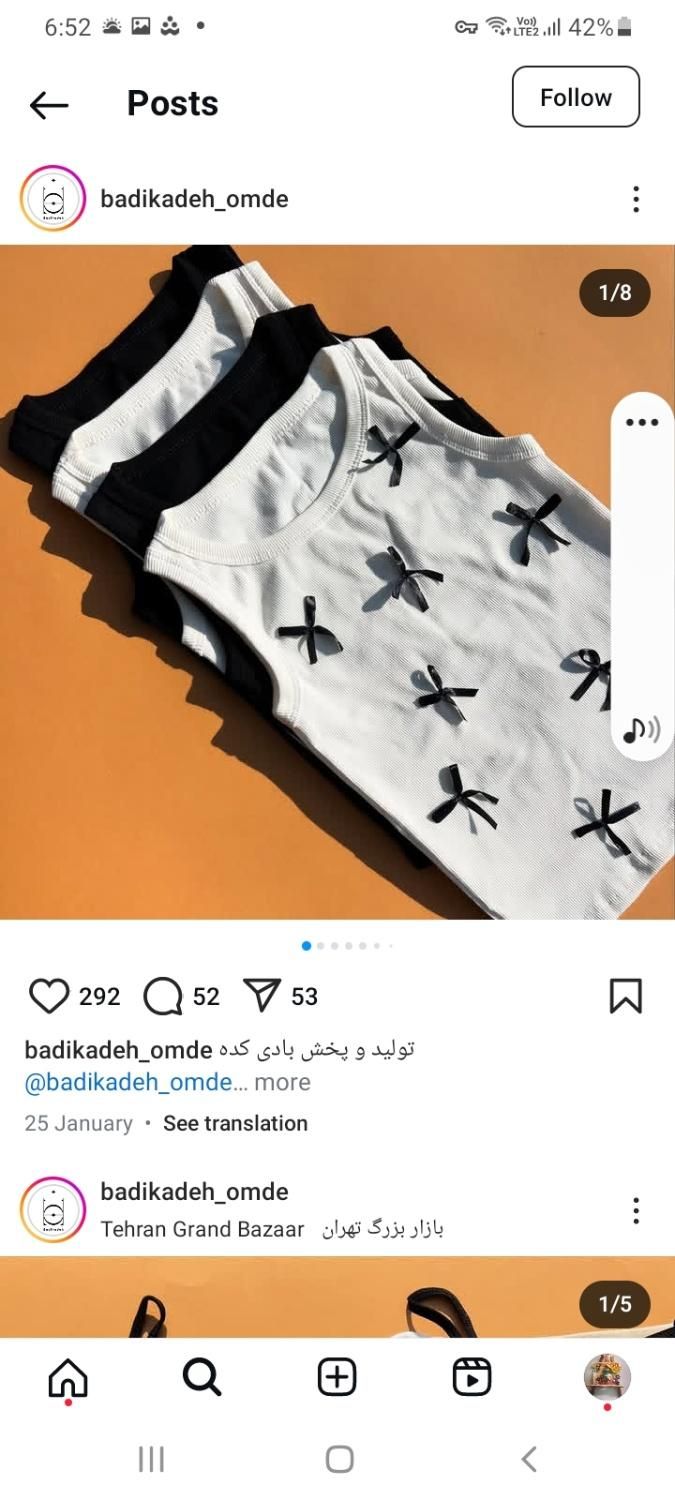Open comments on the first post
The width and height of the screenshot is (675, 1500).
point(163,996)
